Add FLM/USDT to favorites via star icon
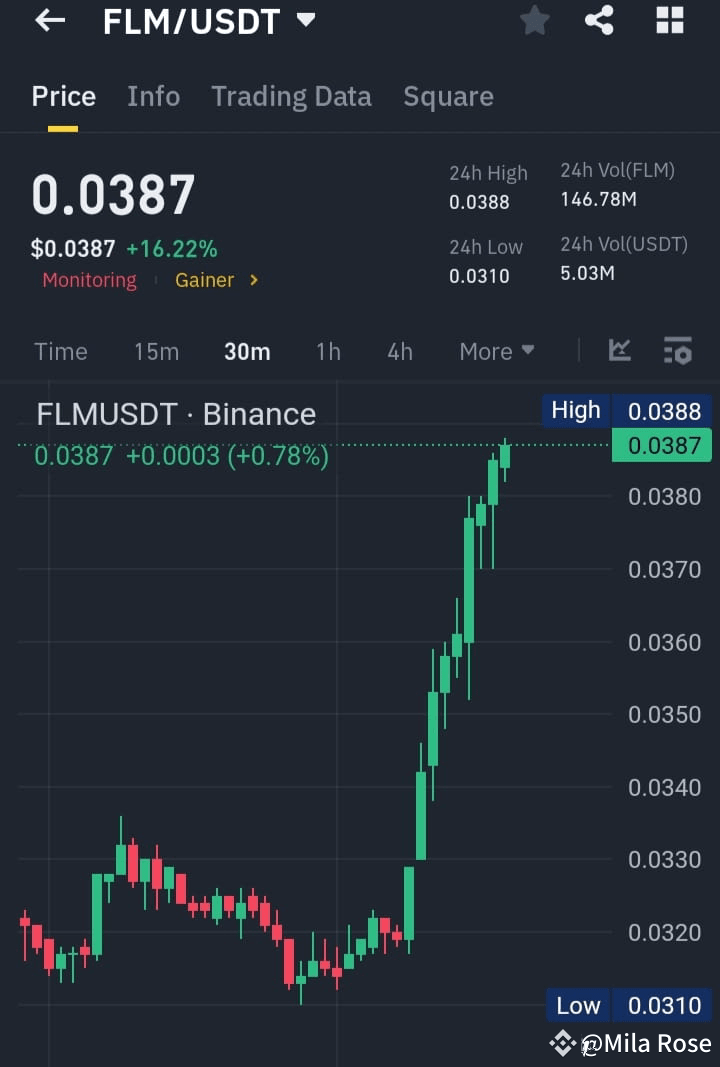 click(x=534, y=20)
